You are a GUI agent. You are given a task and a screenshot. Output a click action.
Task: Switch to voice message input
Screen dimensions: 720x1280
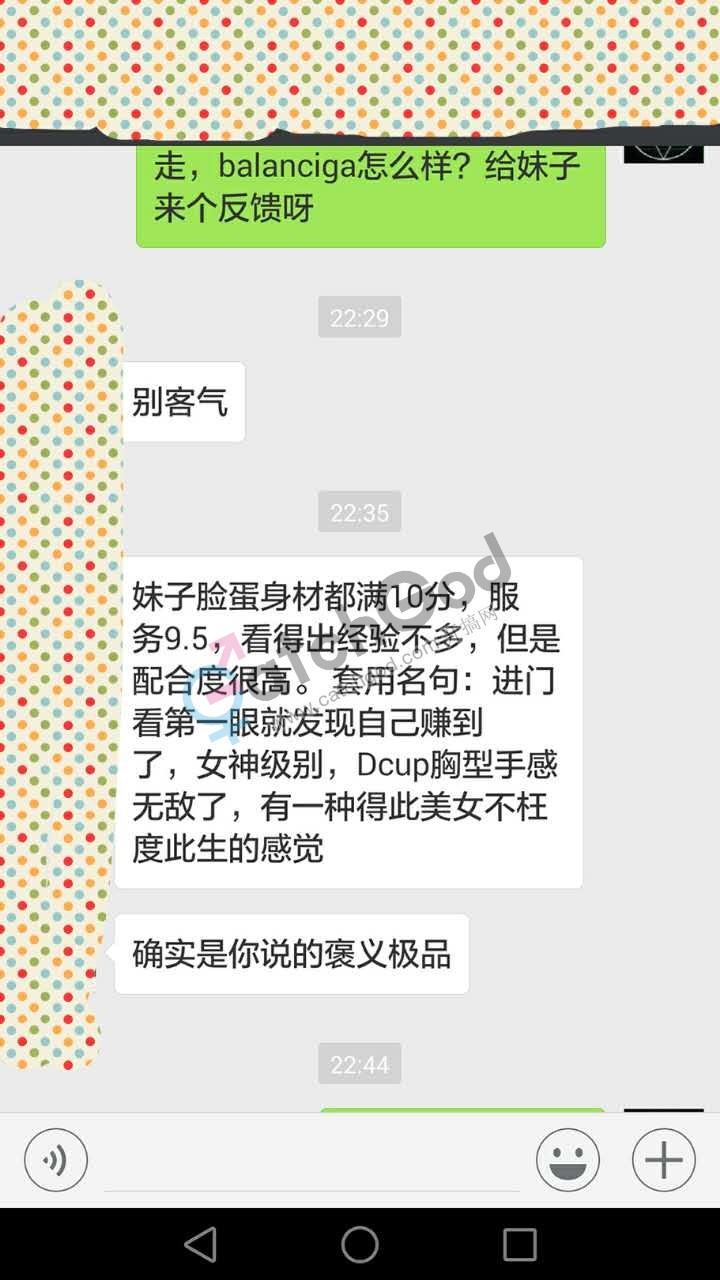(56, 1160)
